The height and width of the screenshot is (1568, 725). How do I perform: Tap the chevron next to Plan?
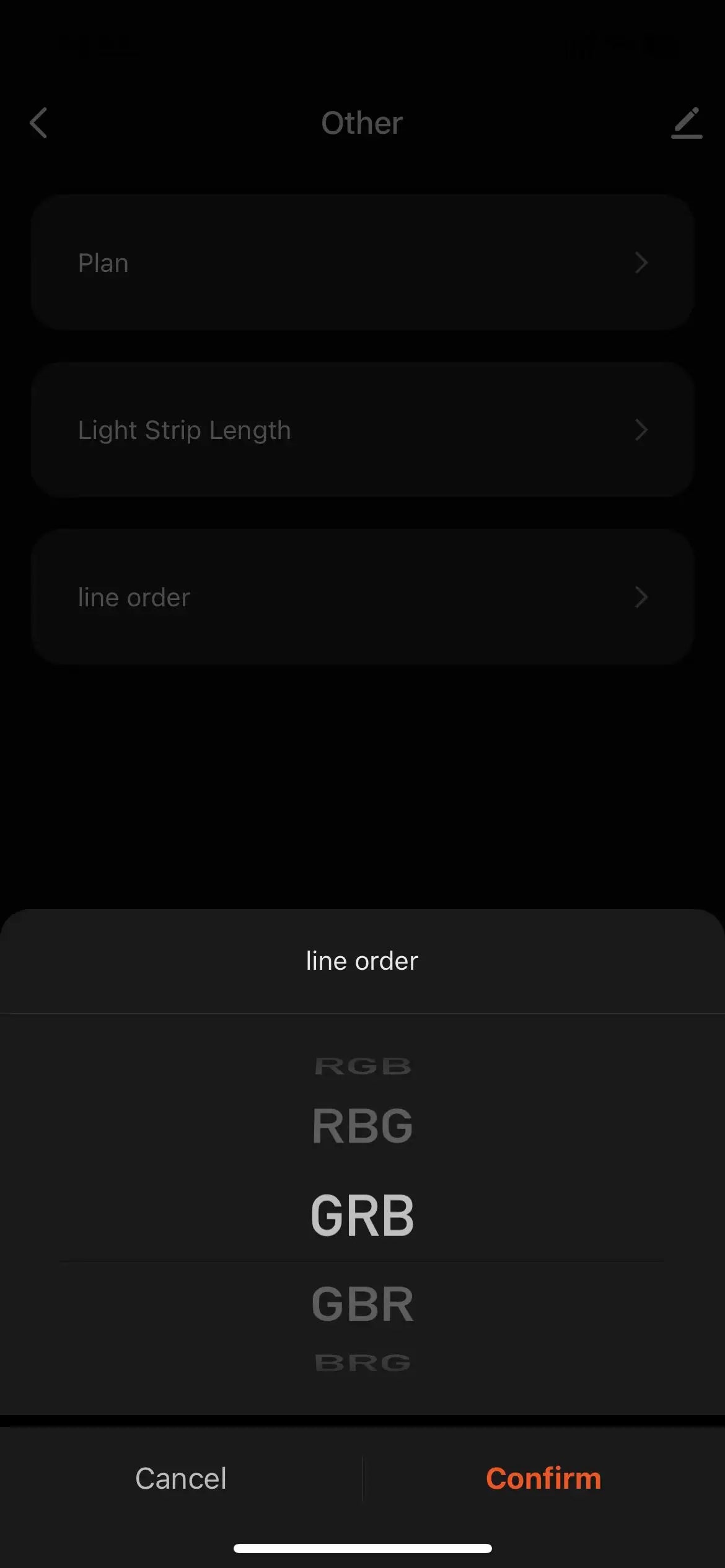pos(641,263)
